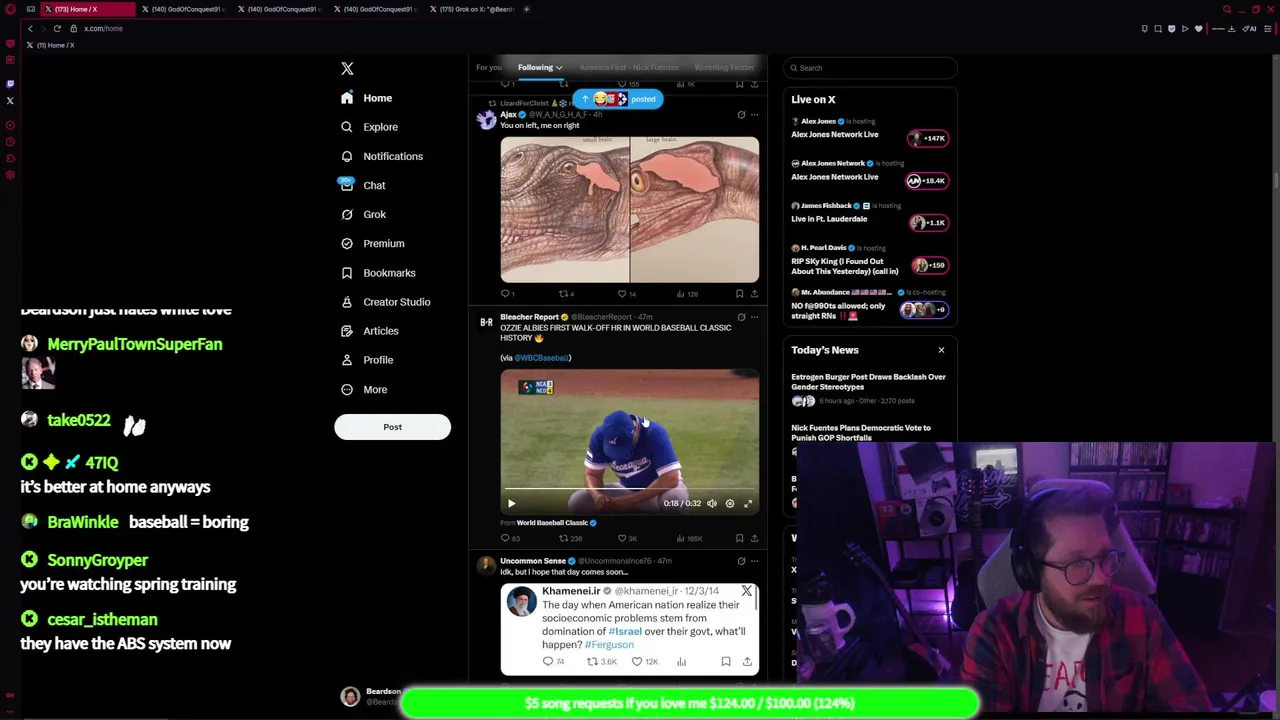Open Bookmarks in the sidebar

tap(388, 272)
